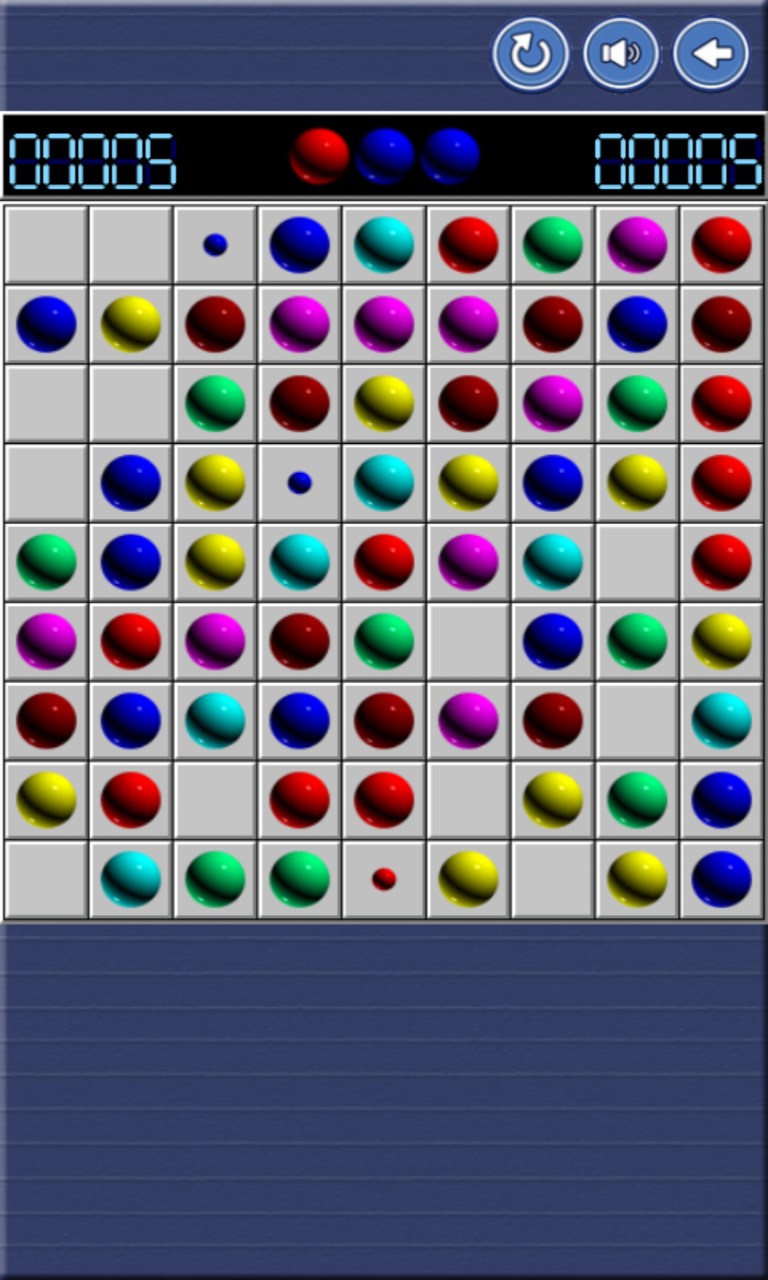
Task: Mute the game sound
Action: click(621, 54)
